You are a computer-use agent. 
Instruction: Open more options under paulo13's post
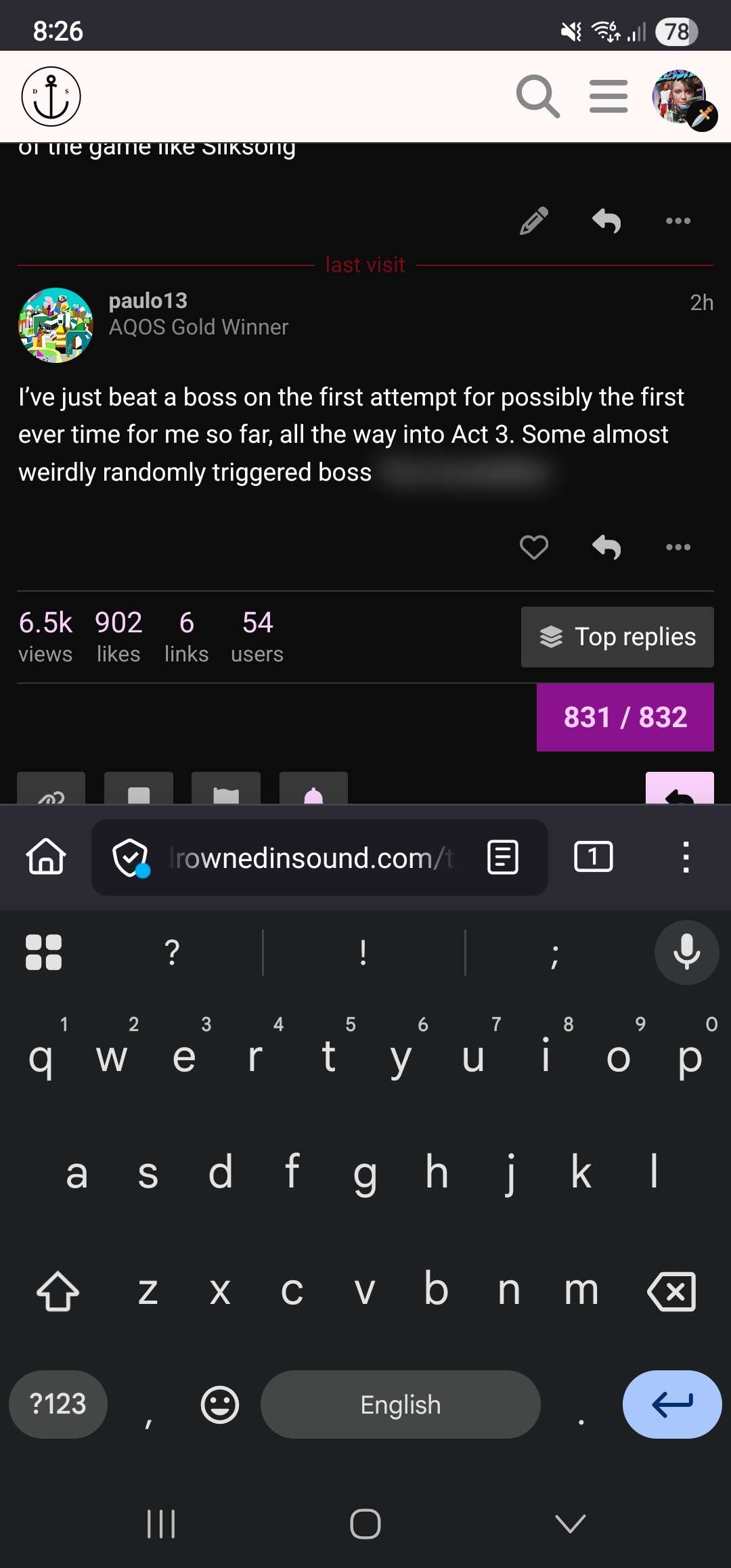pyautogui.click(x=678, y=547)
